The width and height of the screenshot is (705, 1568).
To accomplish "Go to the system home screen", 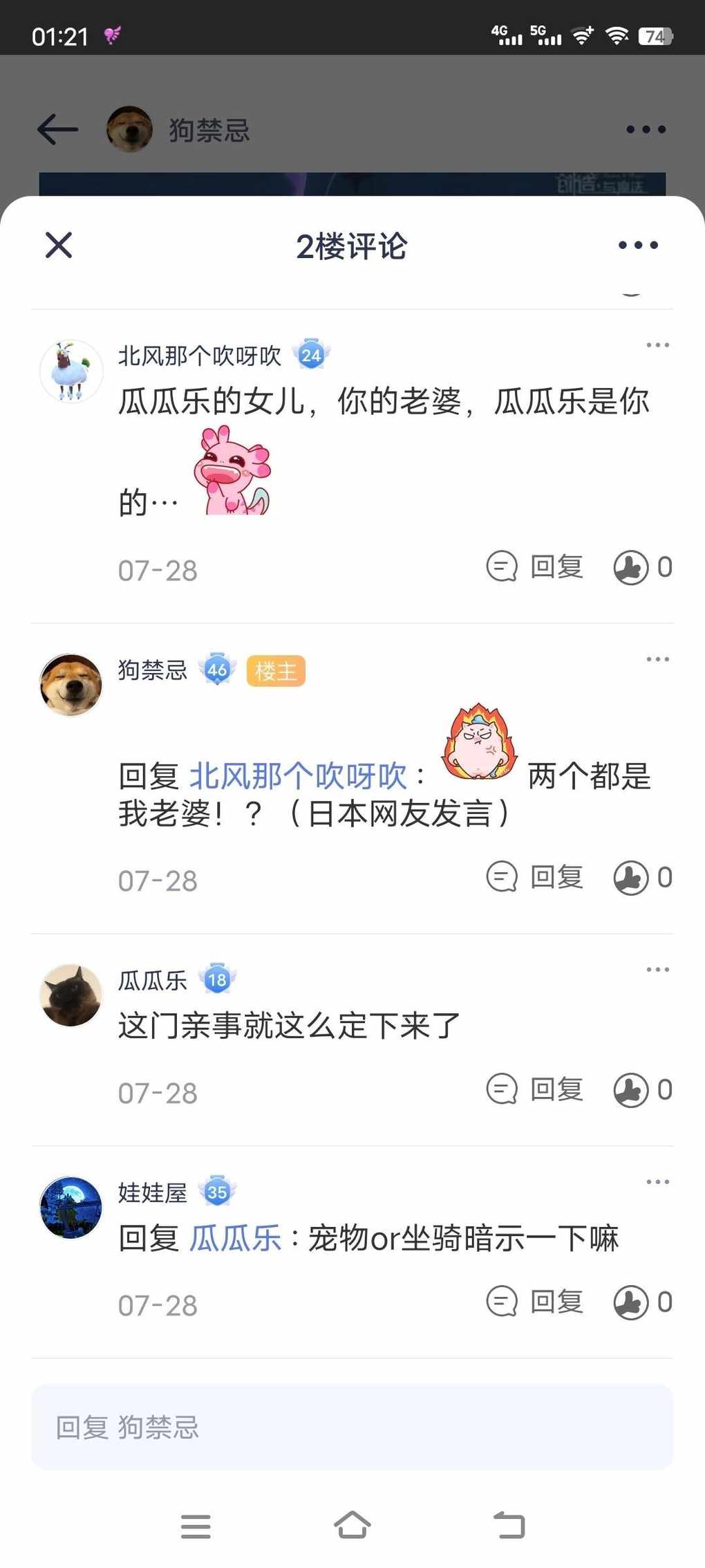I will [x=352, y=1525].
